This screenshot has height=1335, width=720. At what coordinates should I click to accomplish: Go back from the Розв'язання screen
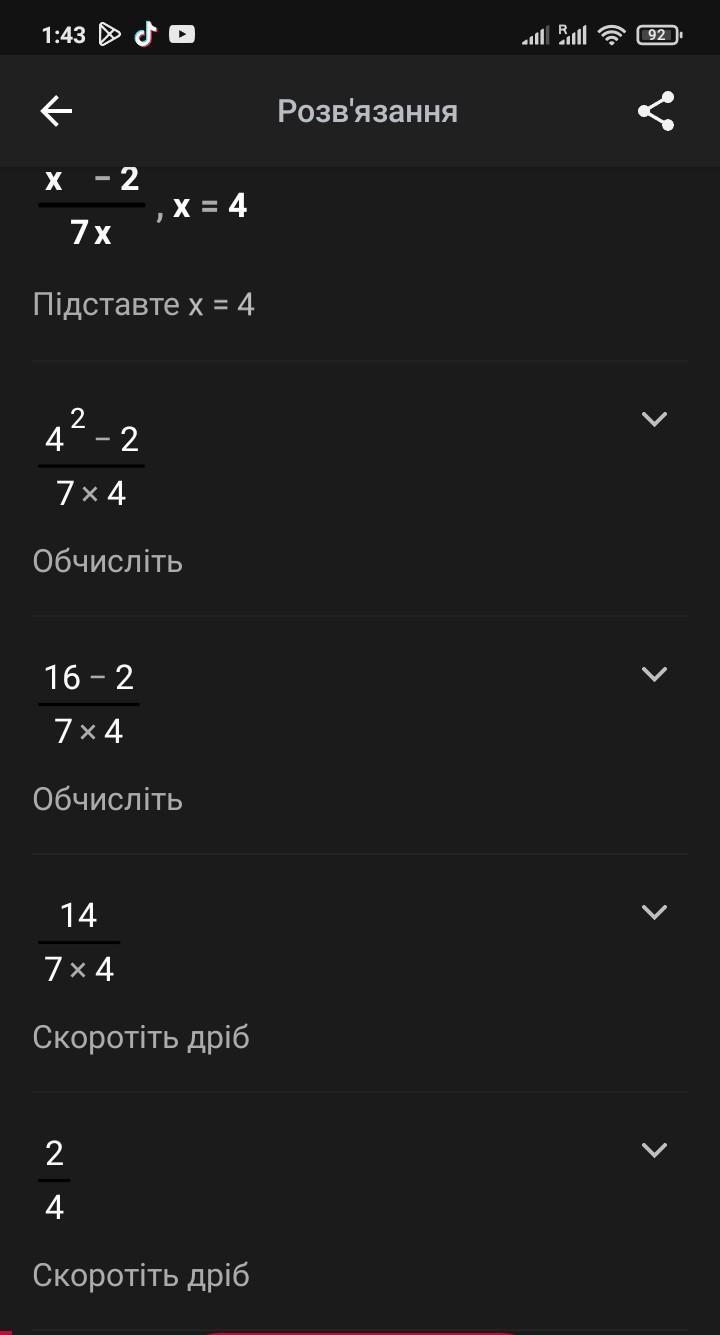56,111
